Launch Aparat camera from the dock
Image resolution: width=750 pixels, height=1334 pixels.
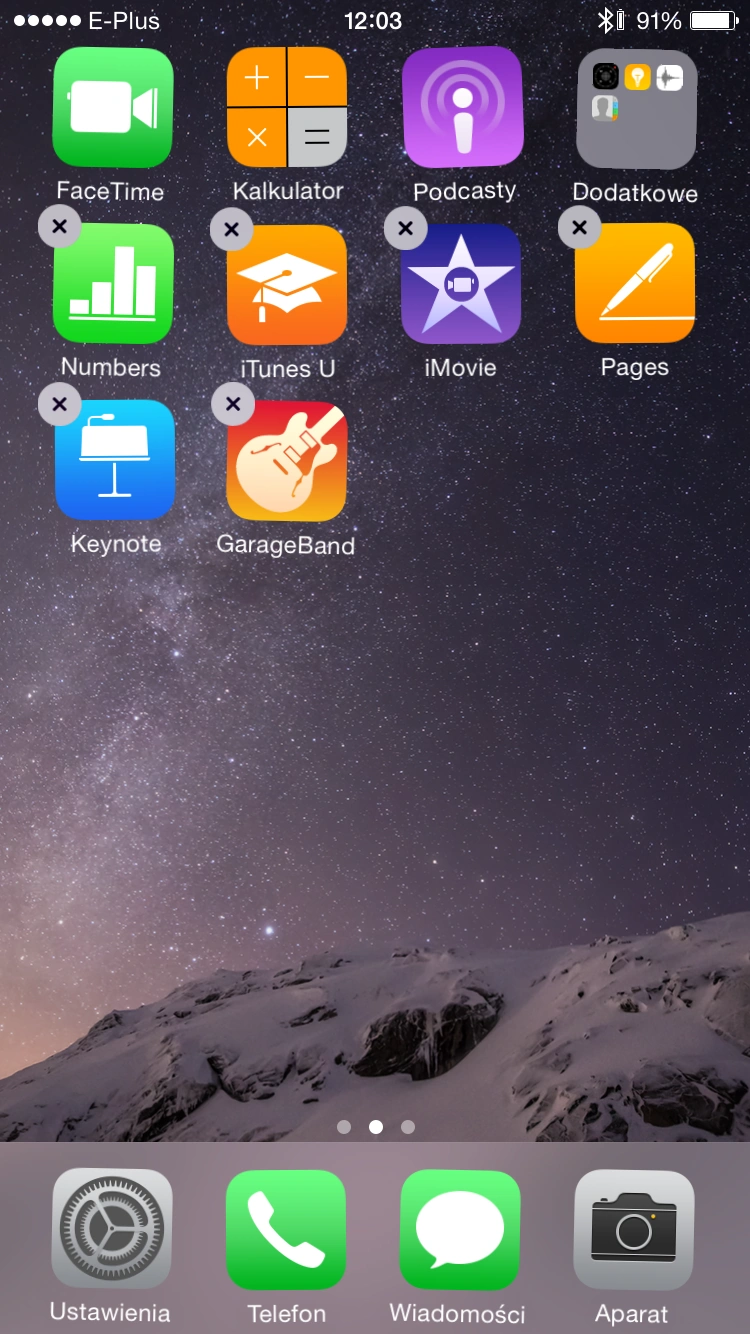click(x=634, y=1229)
